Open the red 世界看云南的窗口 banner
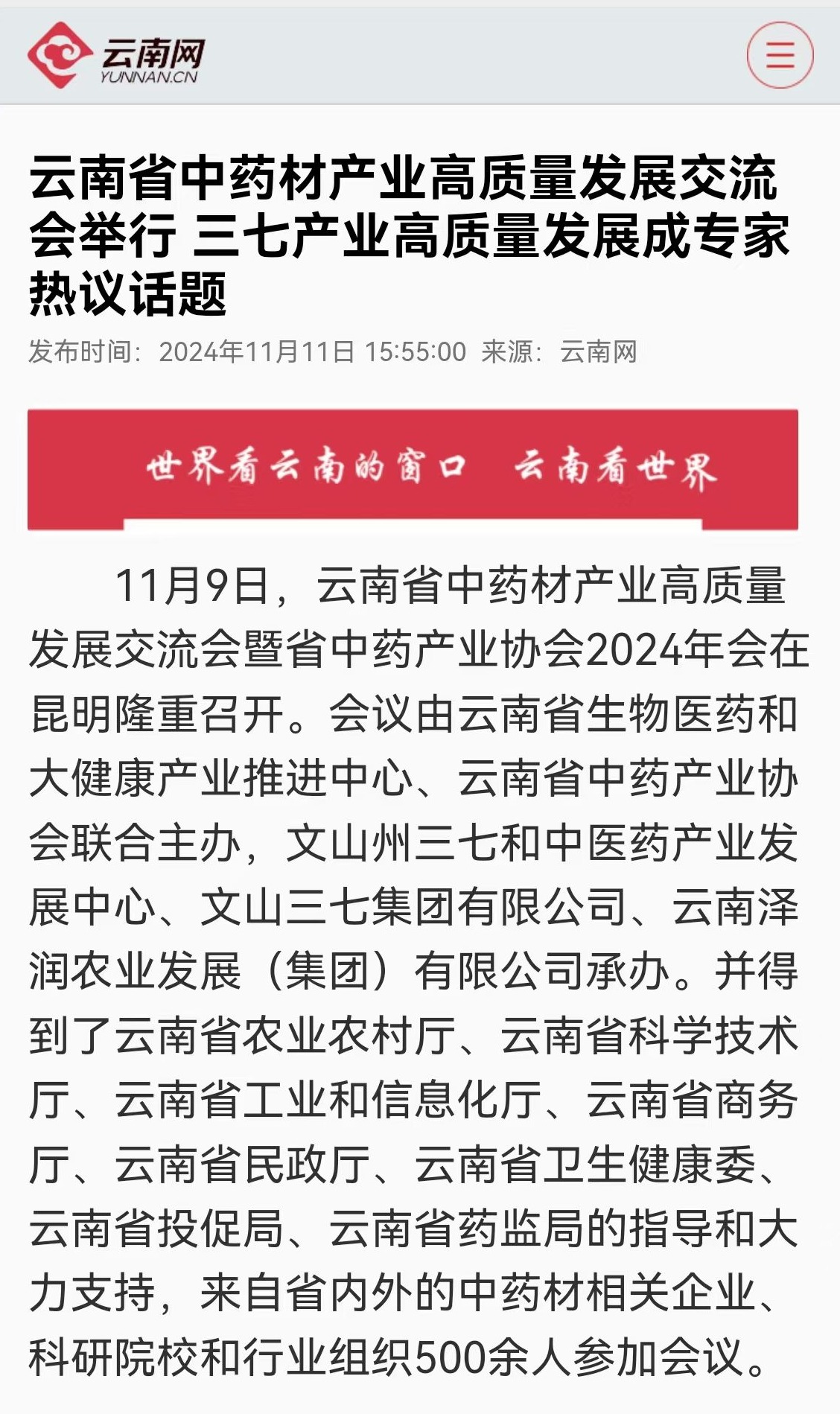Image resolution: width=840 pixels, height=1414 pixels. tap(413, 469)
